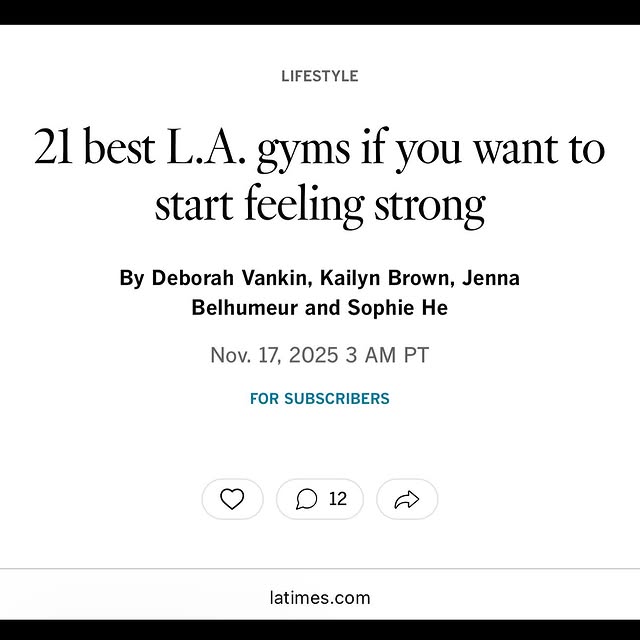640x640 pixels.
Task: Share the article using the arrow icon
Action: point(407,499)
